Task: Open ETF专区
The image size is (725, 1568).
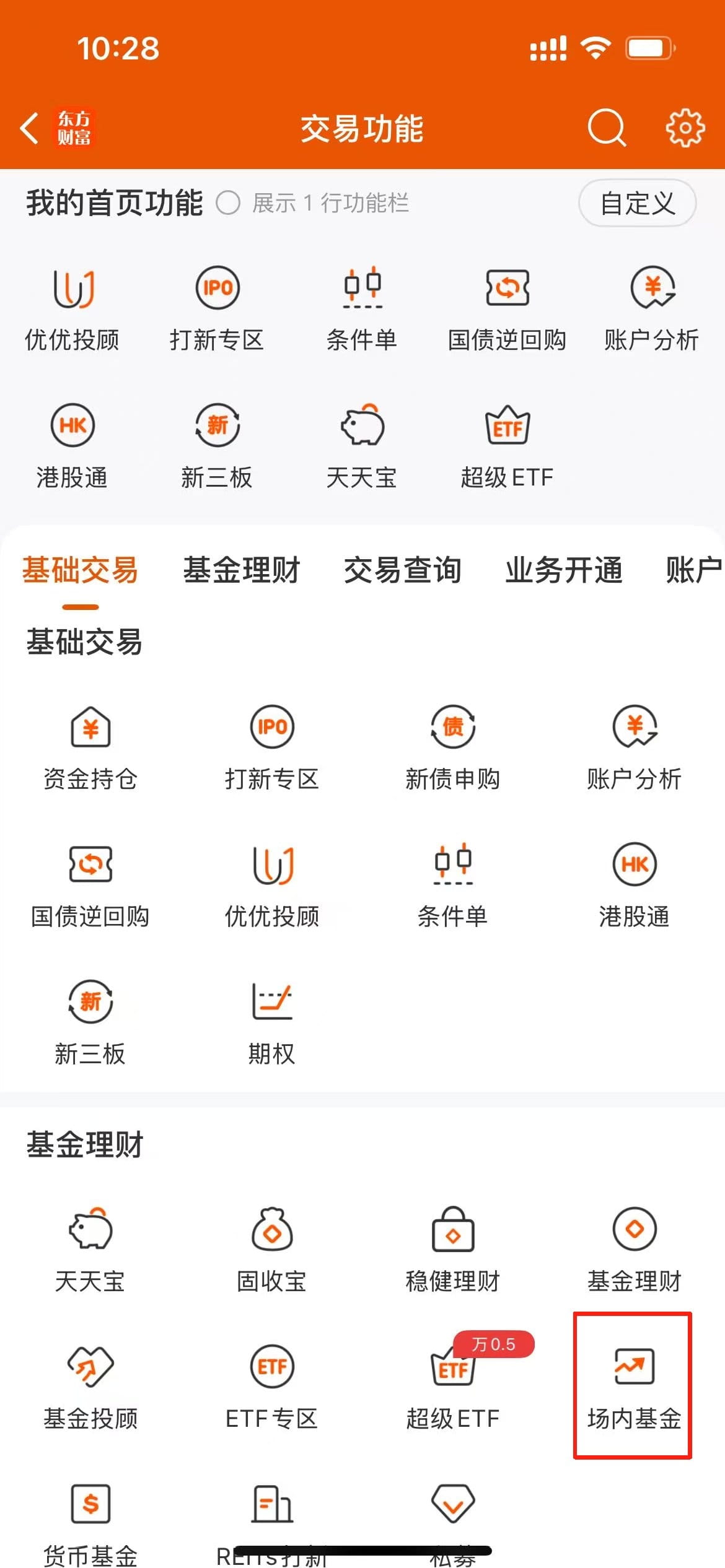Action: (271, 1388)
